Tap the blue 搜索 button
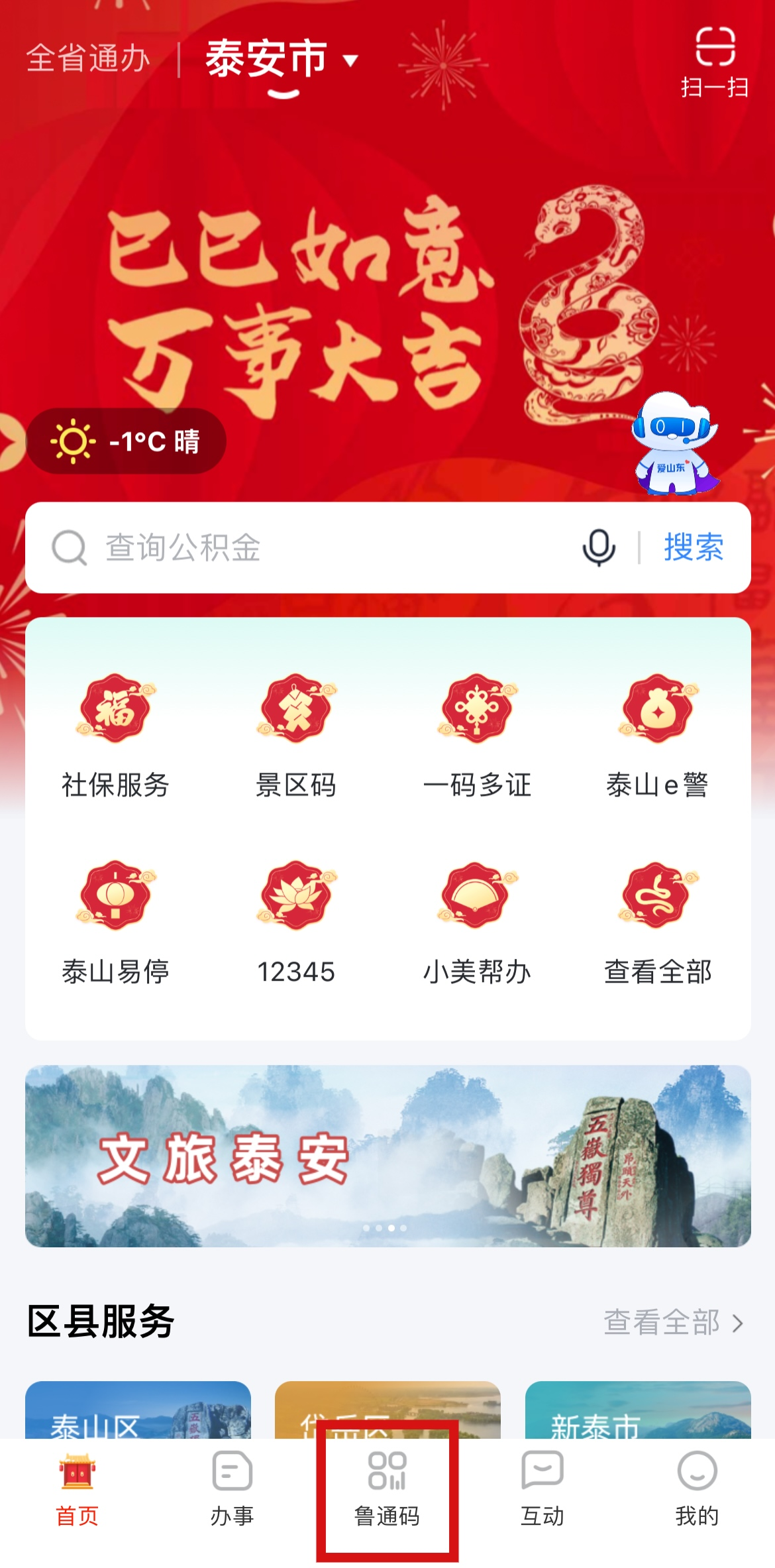 [693, 547]
